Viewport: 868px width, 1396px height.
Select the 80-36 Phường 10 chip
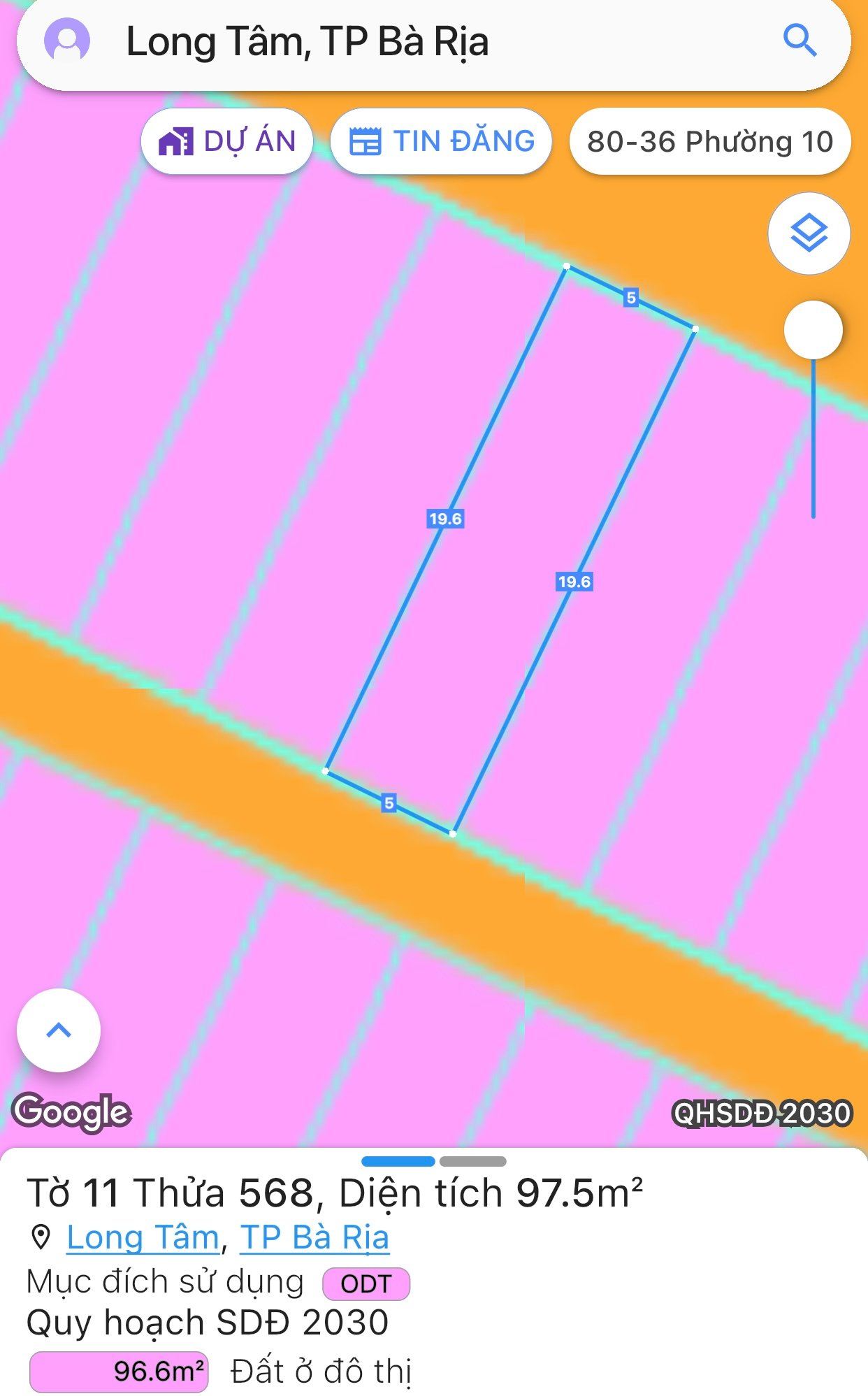coord(710,141)
